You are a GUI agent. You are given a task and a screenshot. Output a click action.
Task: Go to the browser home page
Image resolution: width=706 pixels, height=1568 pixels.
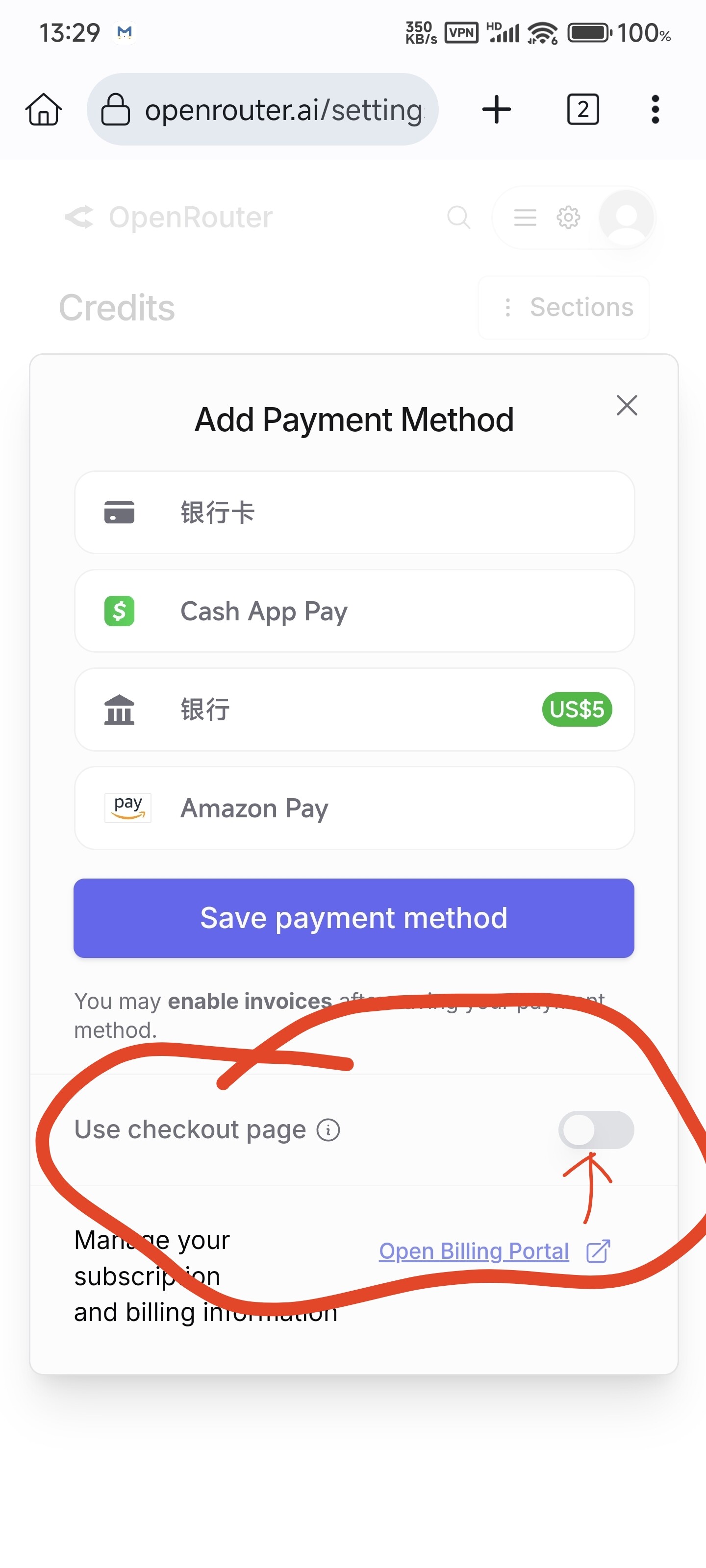pos(43,110)
